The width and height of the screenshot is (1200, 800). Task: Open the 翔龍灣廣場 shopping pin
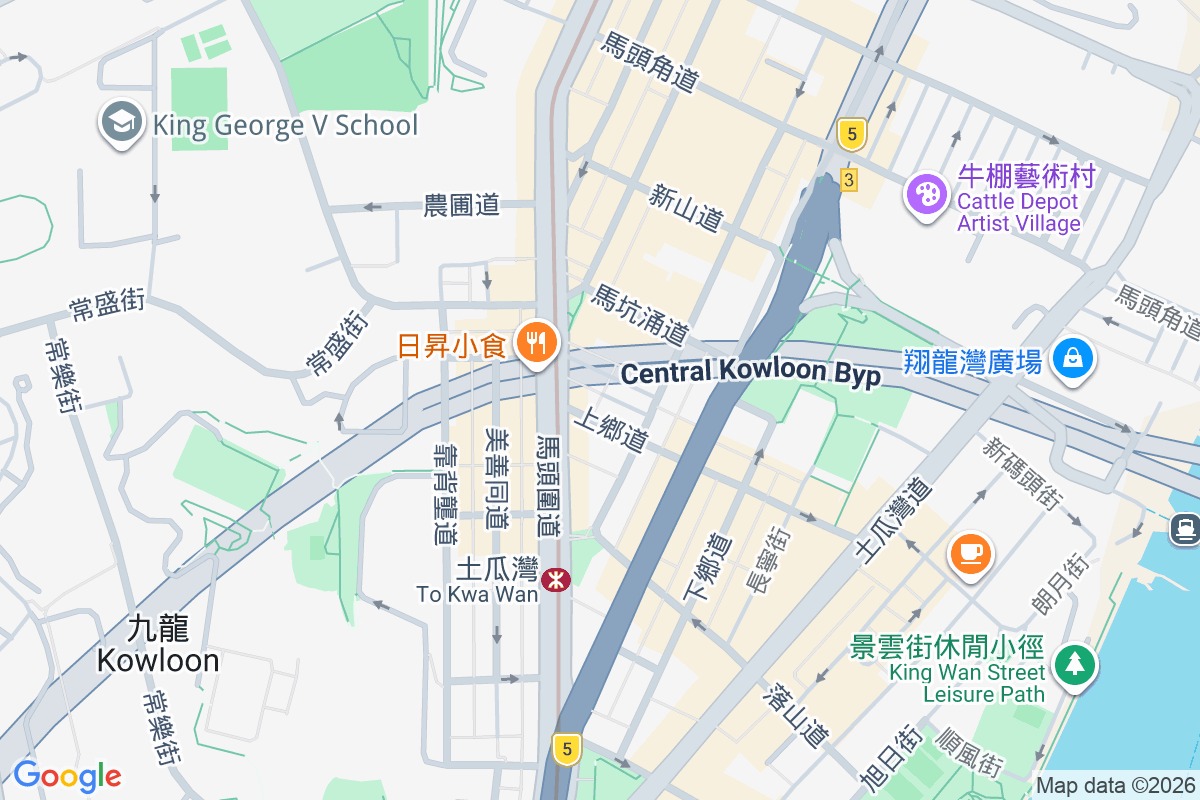click(x=1072, y=358)
